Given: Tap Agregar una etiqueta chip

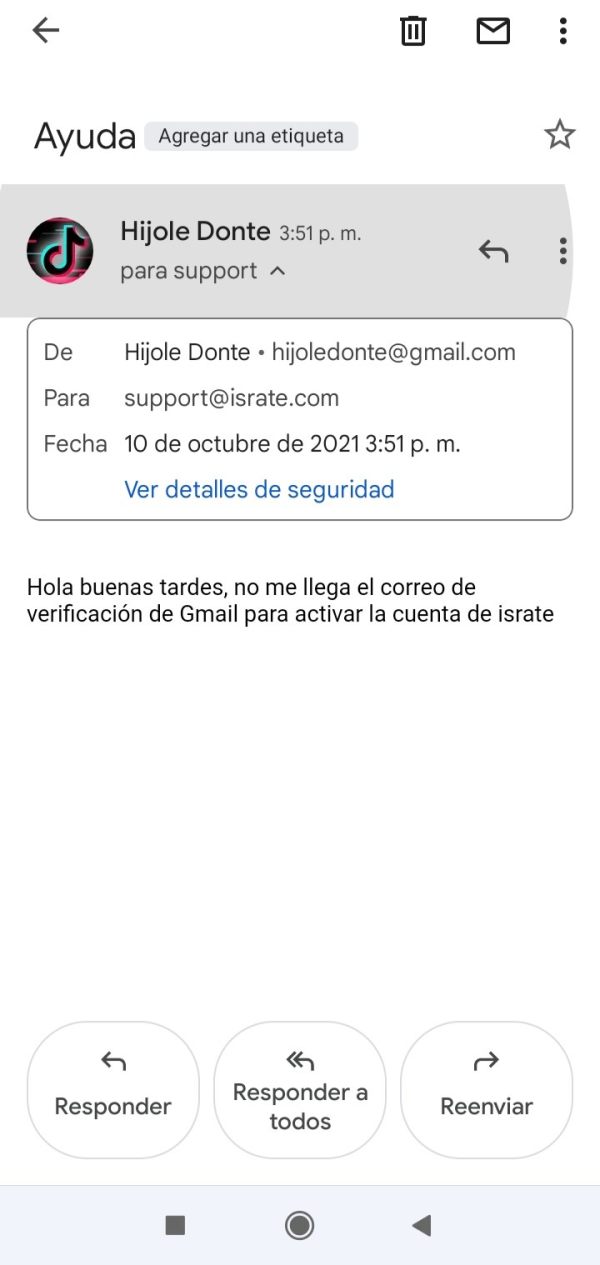Looking at the screenshot, I should [x=251, y=136].
